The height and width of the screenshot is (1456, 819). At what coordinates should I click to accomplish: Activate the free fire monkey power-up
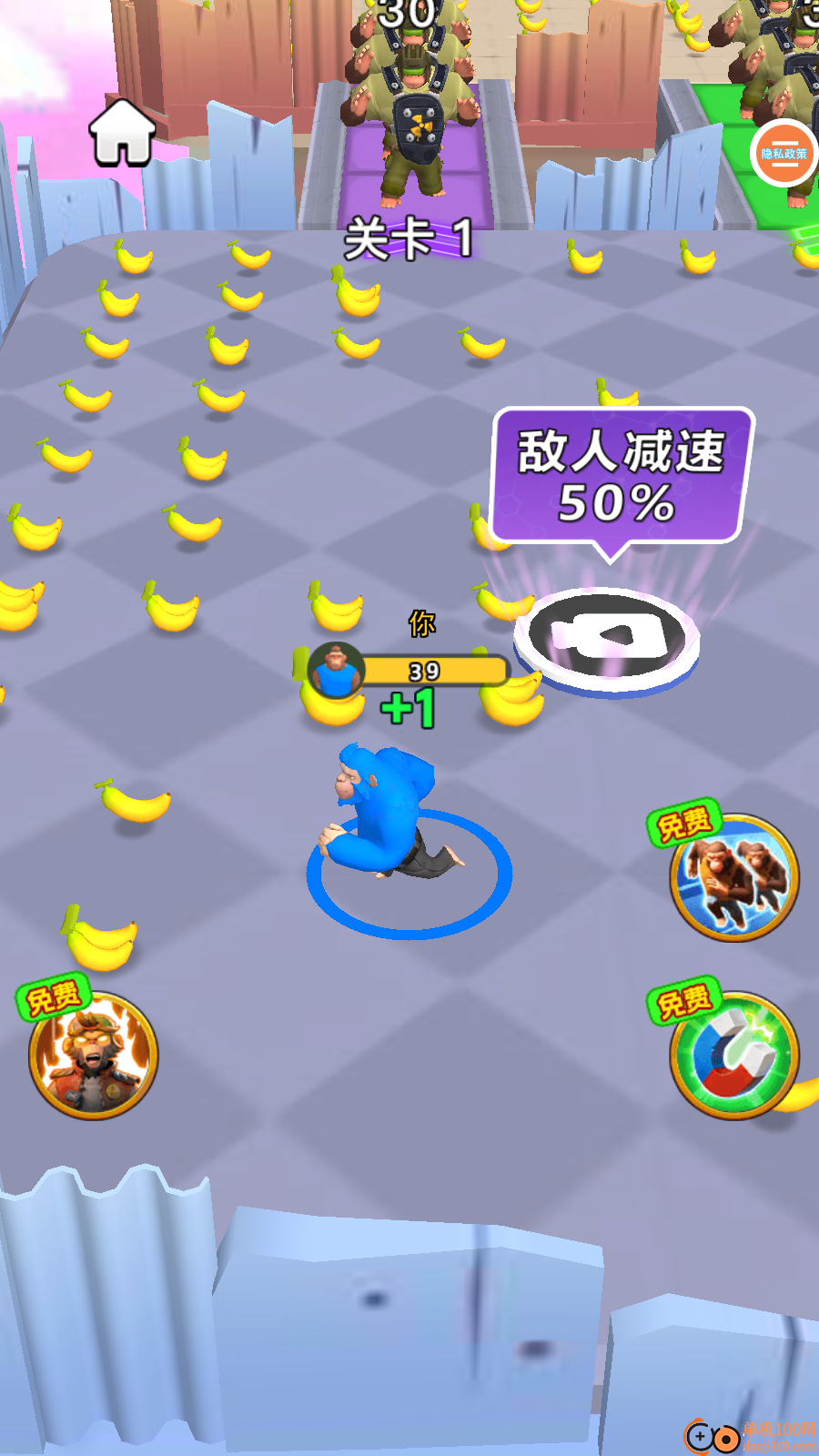pyautogui.click(x=93, y=1055)
